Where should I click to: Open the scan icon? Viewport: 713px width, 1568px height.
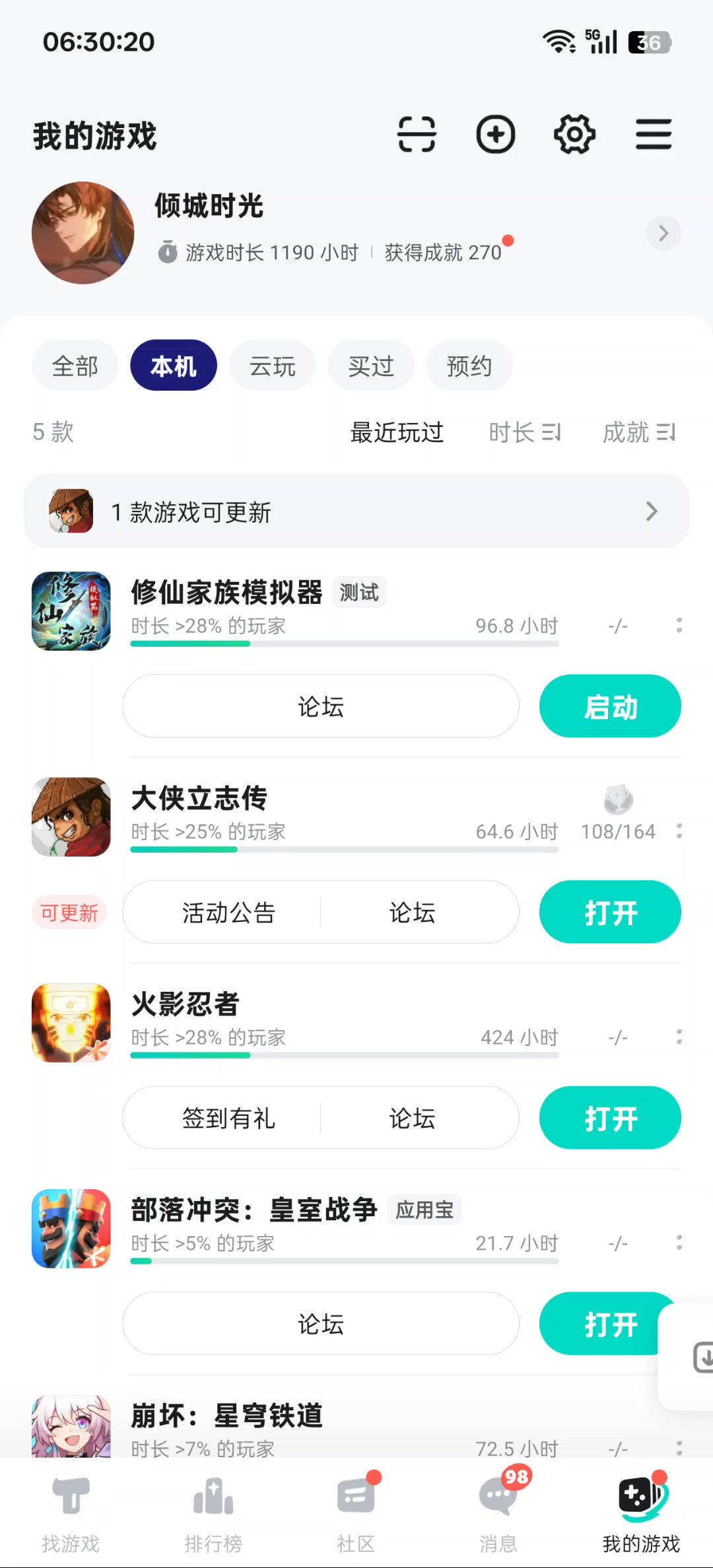pyautogui.click(x=417, y=135)
